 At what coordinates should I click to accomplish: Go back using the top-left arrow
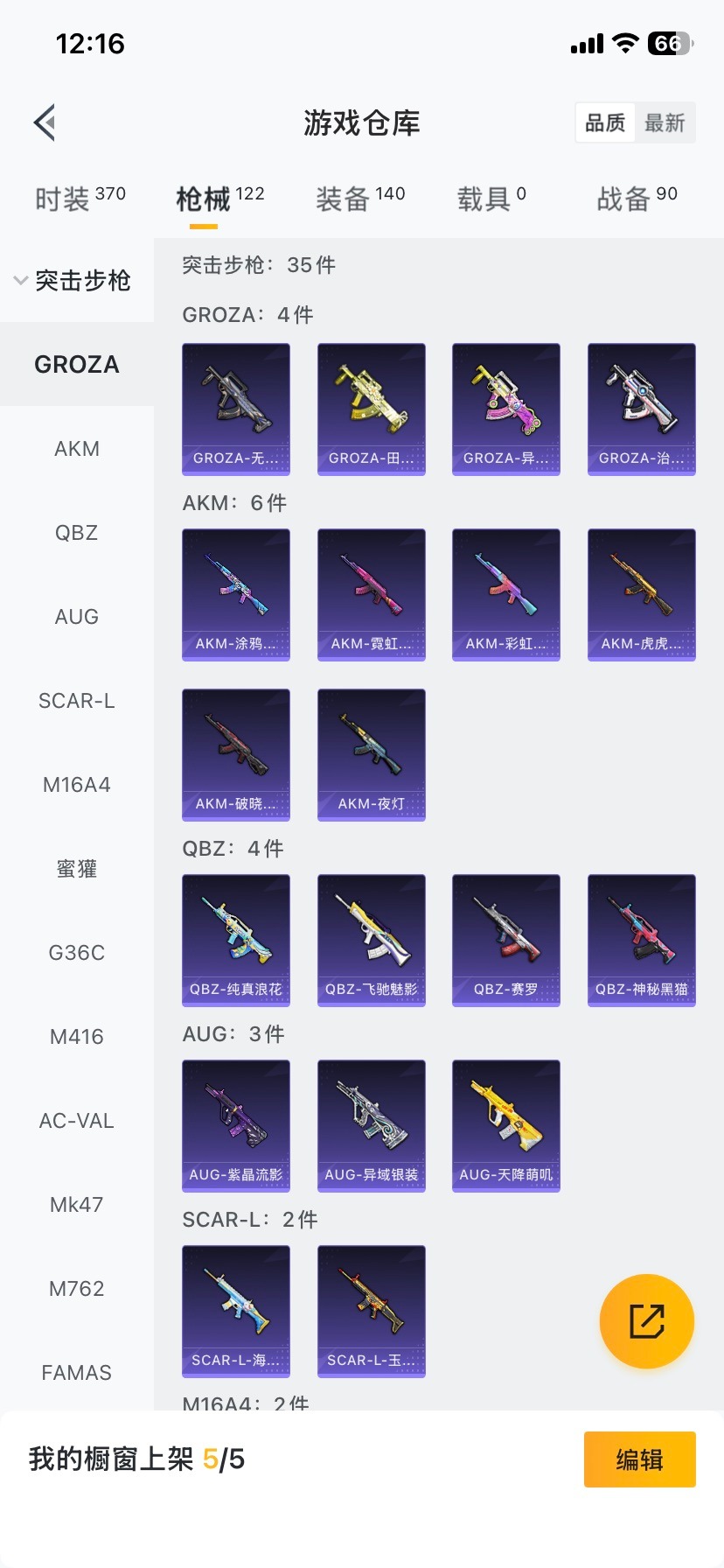tap(45, 122)
